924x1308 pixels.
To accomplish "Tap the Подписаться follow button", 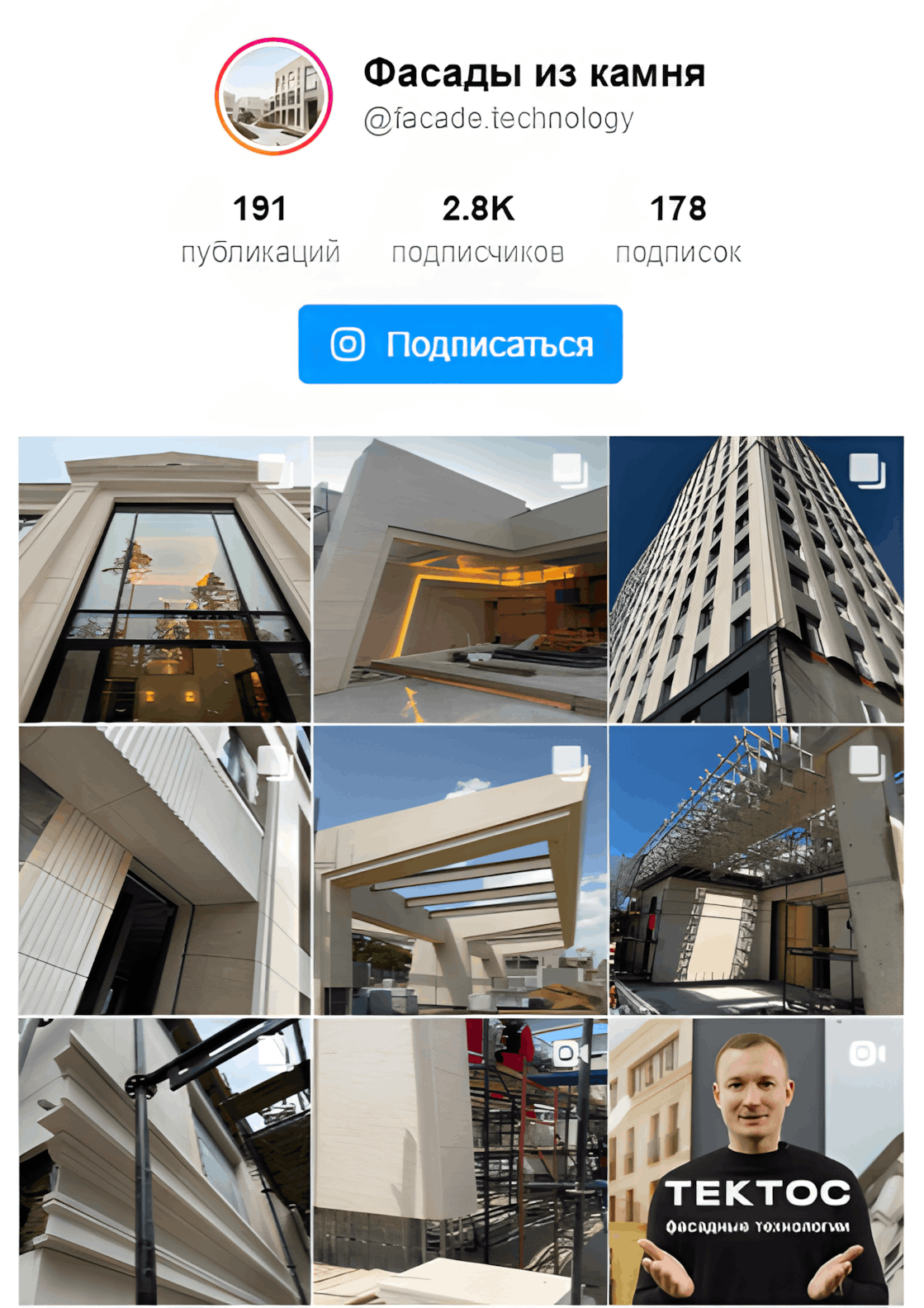I will (460, 344).
